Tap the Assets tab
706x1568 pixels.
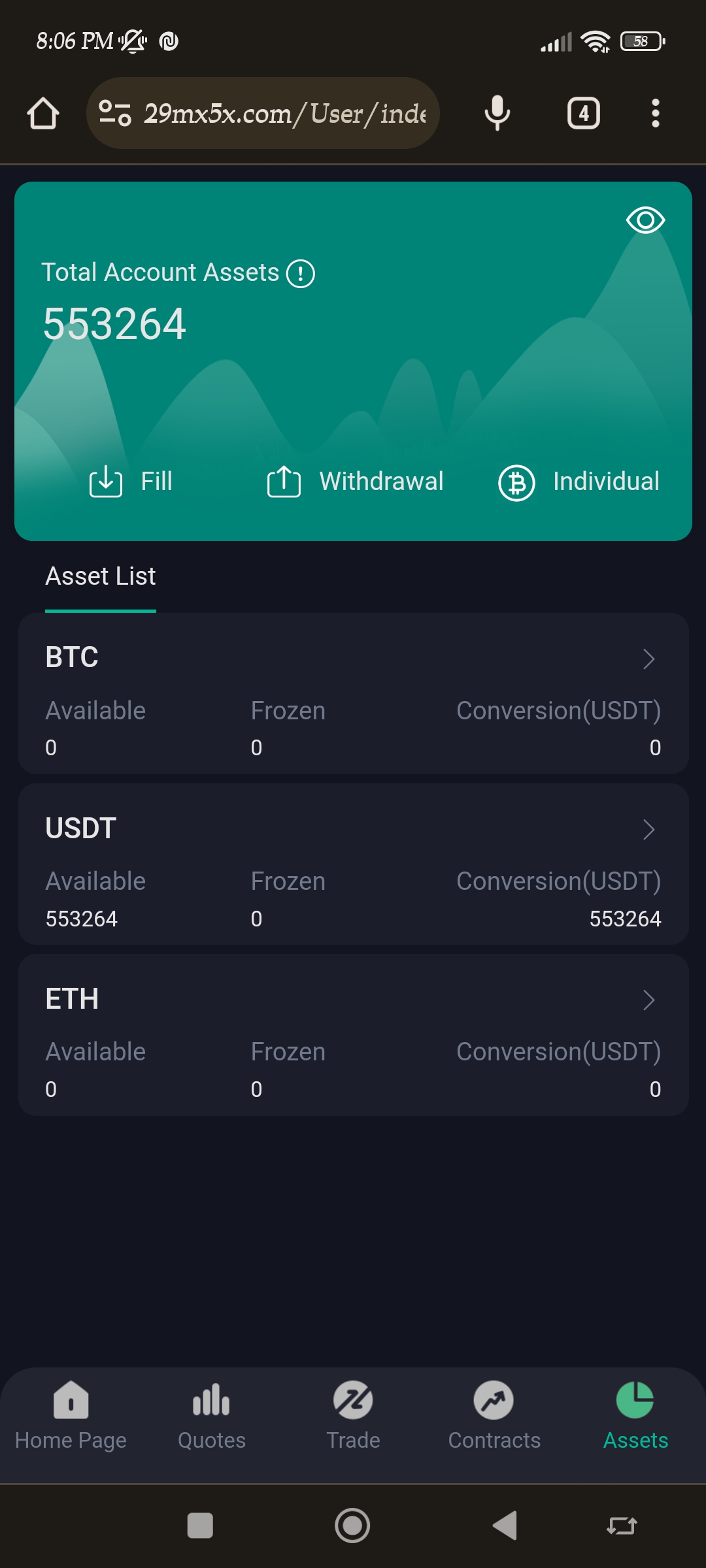pos(635,1416)
